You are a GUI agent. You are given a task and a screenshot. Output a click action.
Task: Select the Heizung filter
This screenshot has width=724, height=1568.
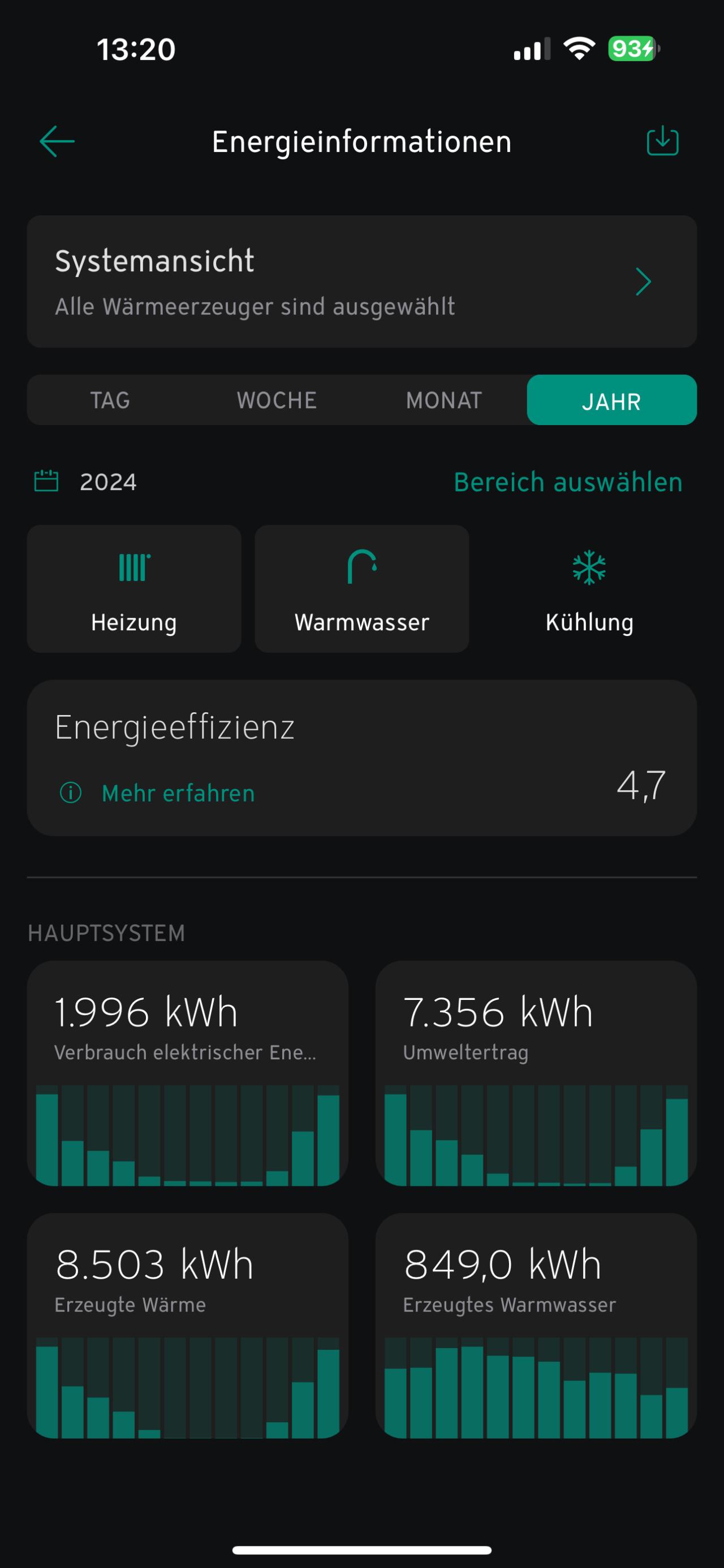tap(134, 588)
